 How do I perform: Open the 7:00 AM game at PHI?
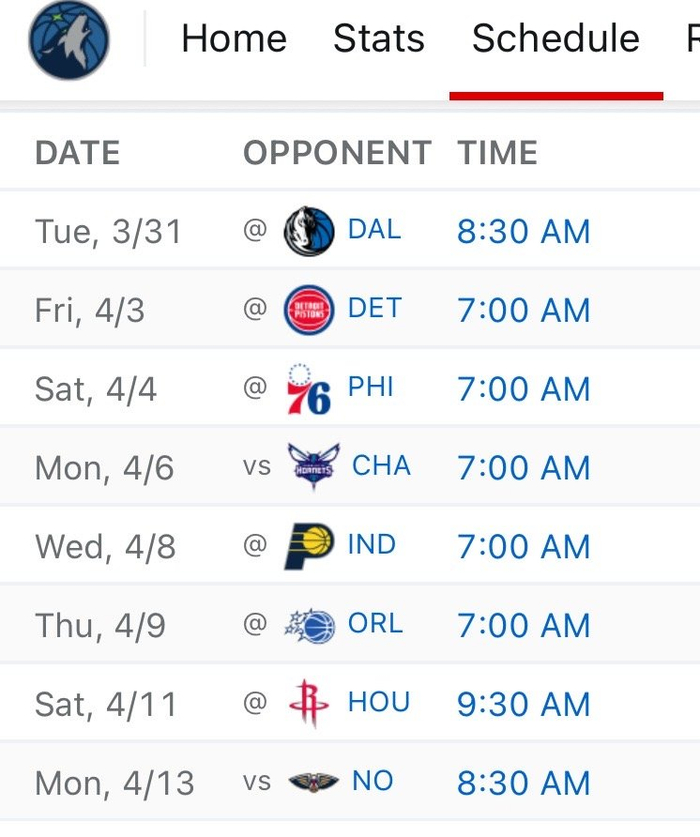pyautogui.click(x=523, y=390)
